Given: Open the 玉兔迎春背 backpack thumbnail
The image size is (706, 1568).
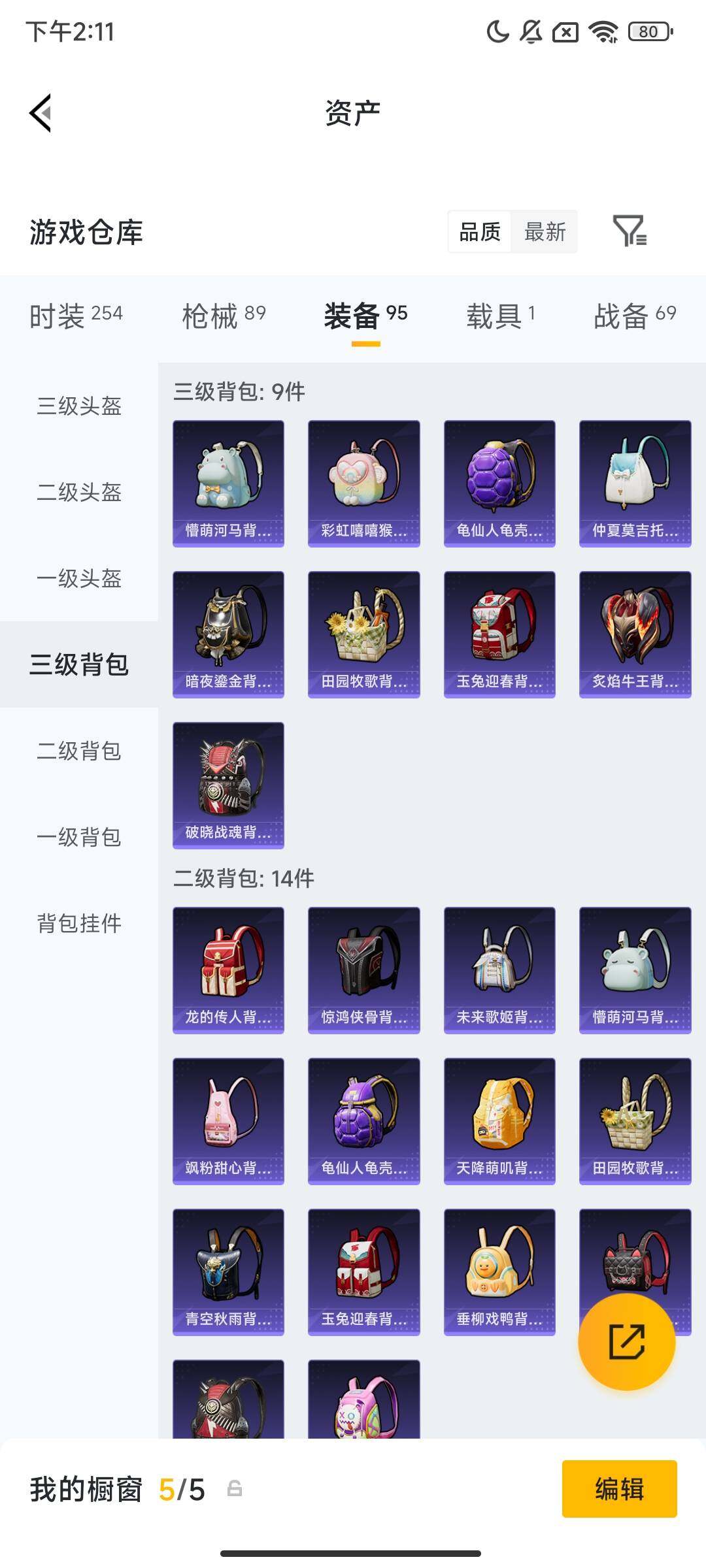Looking at the screenshot, I should pyautogui.click(x=499, y=632).
